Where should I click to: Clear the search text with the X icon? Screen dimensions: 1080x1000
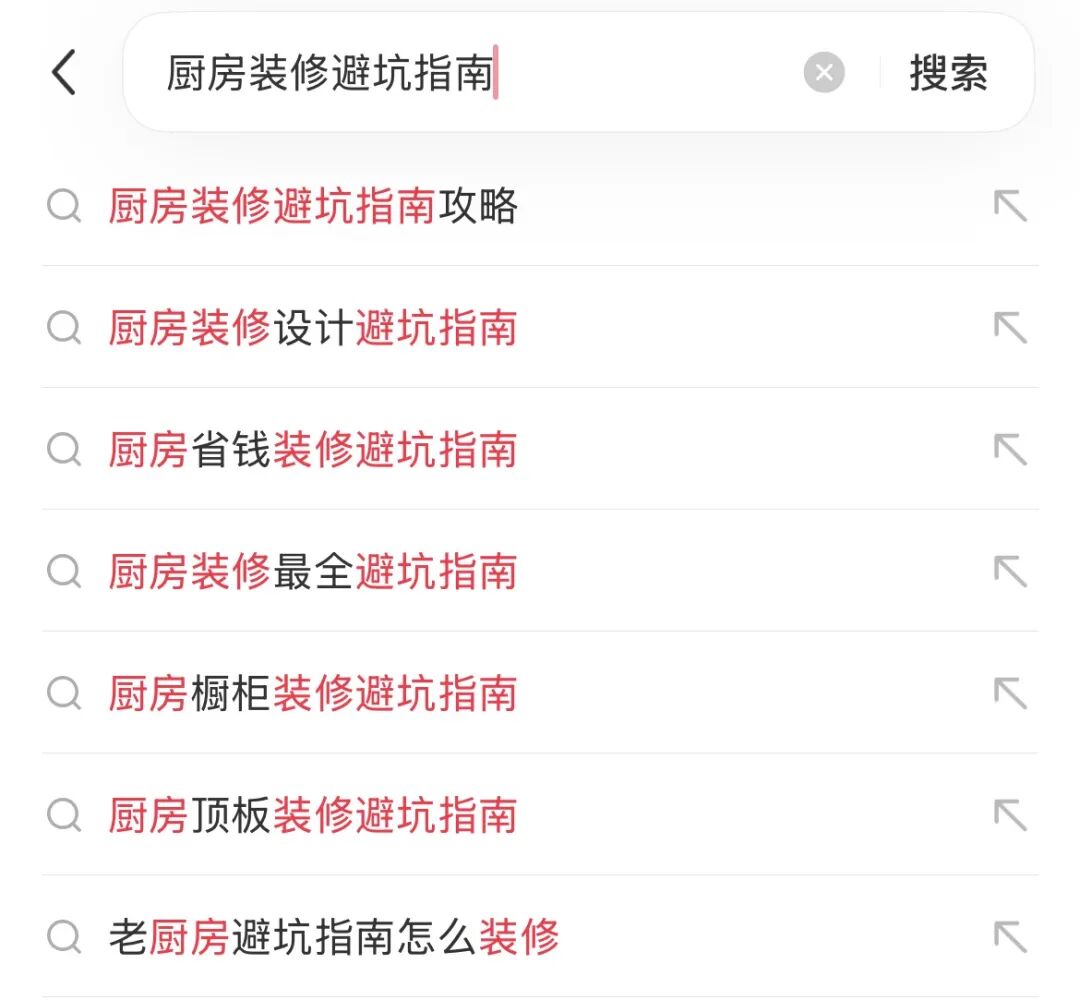pyautogui.click(x=824, y=73)
